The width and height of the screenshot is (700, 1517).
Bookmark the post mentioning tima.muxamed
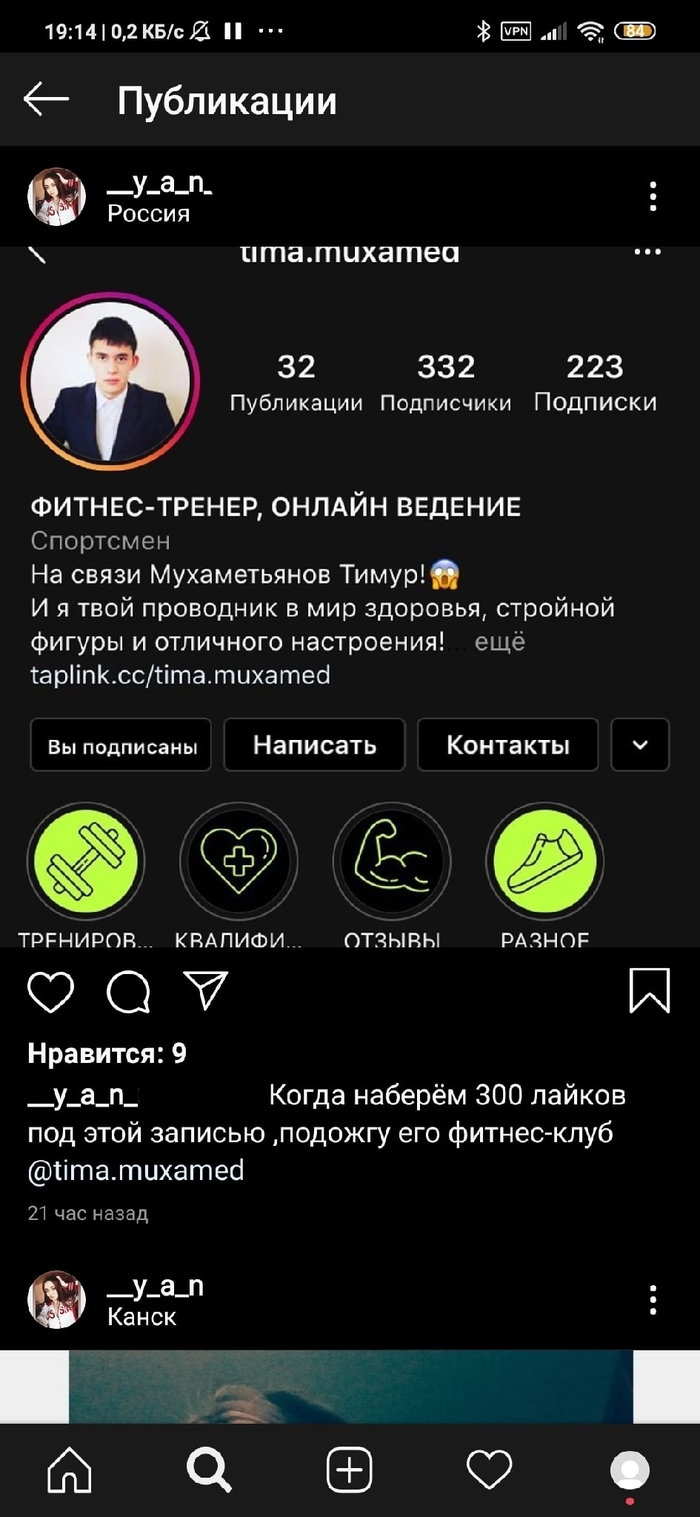click(x=649, y=990)
